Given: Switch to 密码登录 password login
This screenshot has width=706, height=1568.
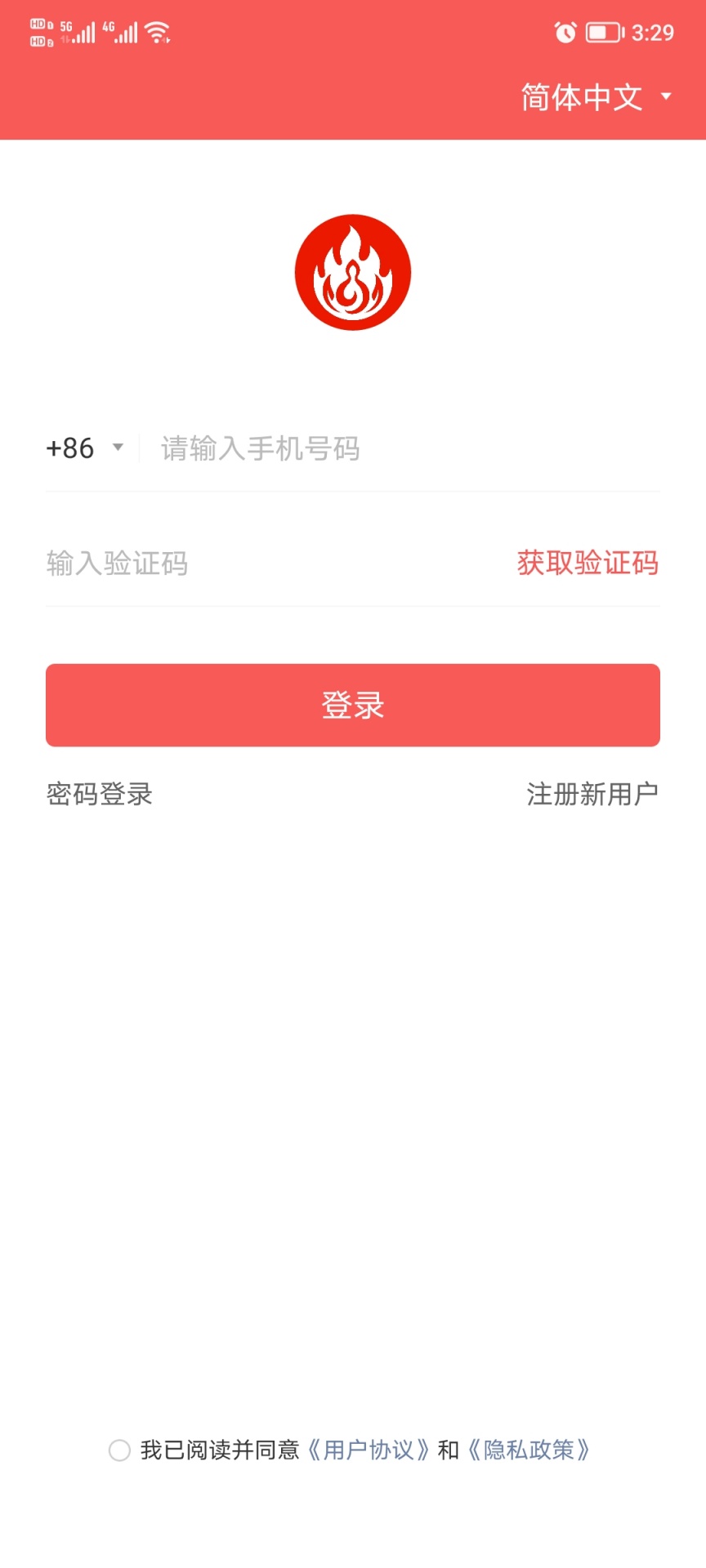Looking at the screenshot, I should 100,794.
